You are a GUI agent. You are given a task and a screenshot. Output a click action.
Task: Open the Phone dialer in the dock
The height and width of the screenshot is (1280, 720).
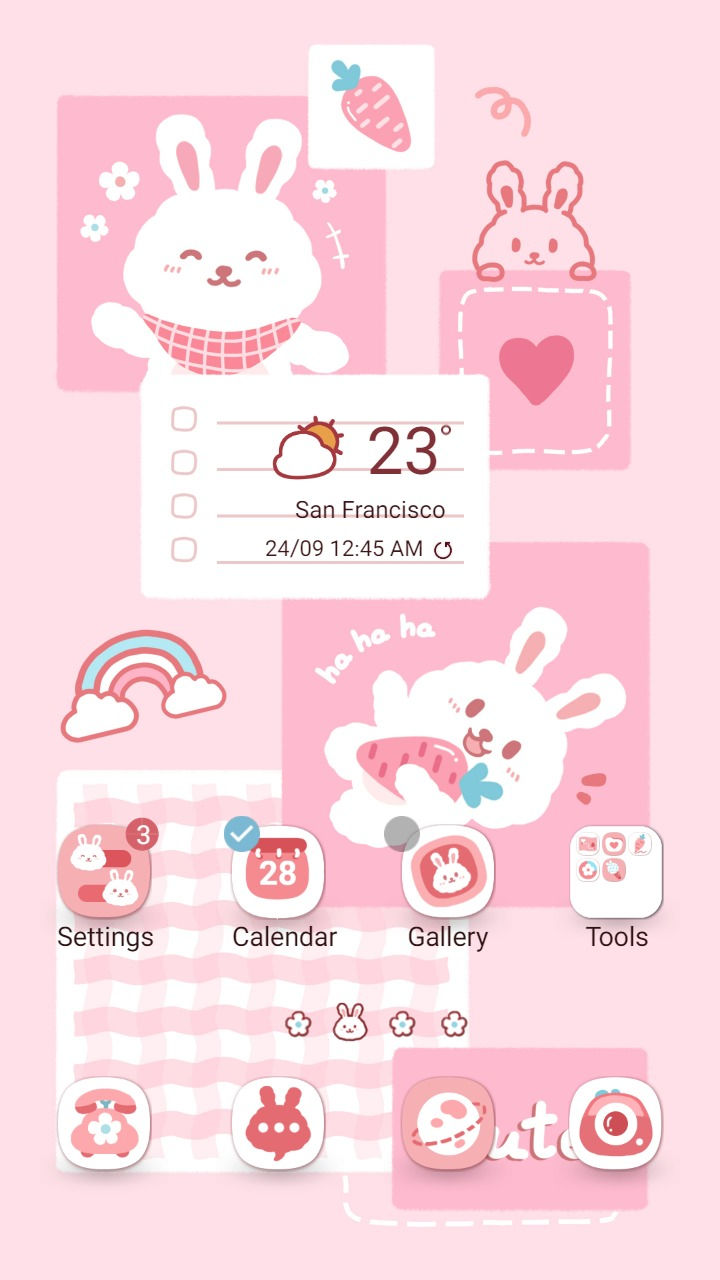104,1122
